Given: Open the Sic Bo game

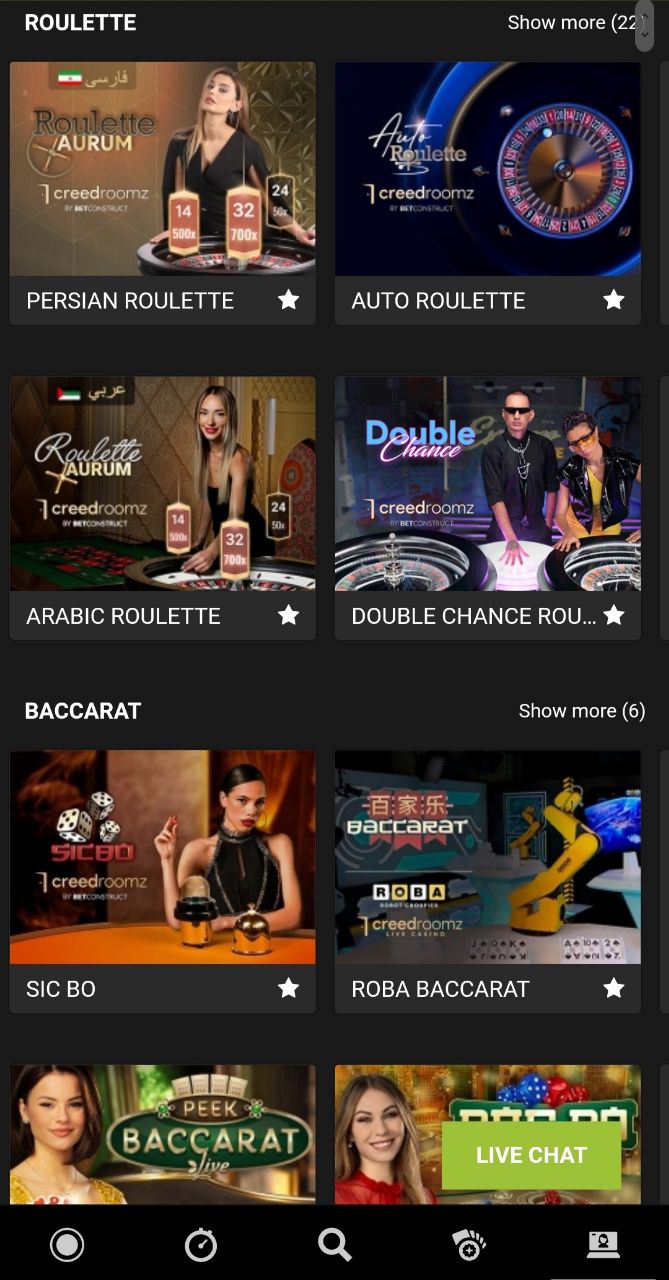Looking at the screenshot, I should click(x=162, y=858).
